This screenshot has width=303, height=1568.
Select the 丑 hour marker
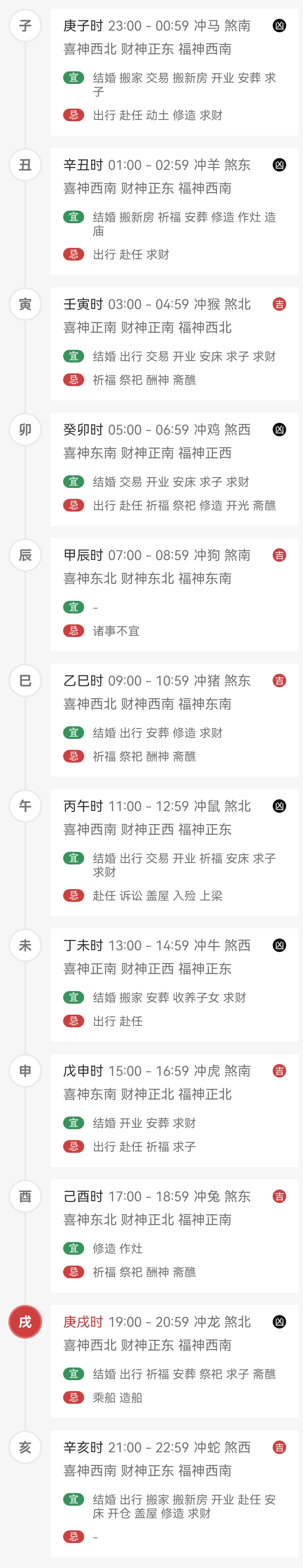(25, 165)
